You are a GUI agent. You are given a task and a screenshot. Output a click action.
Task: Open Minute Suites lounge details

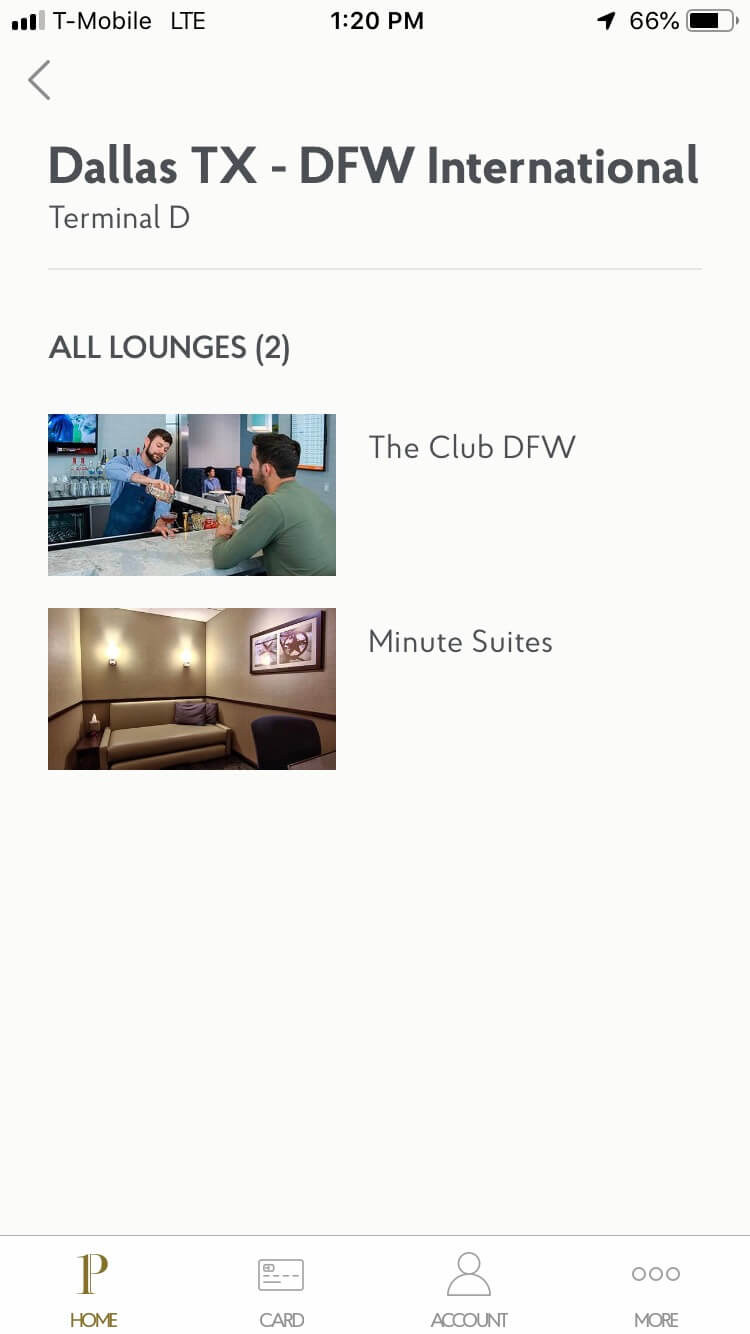point(460,641)
